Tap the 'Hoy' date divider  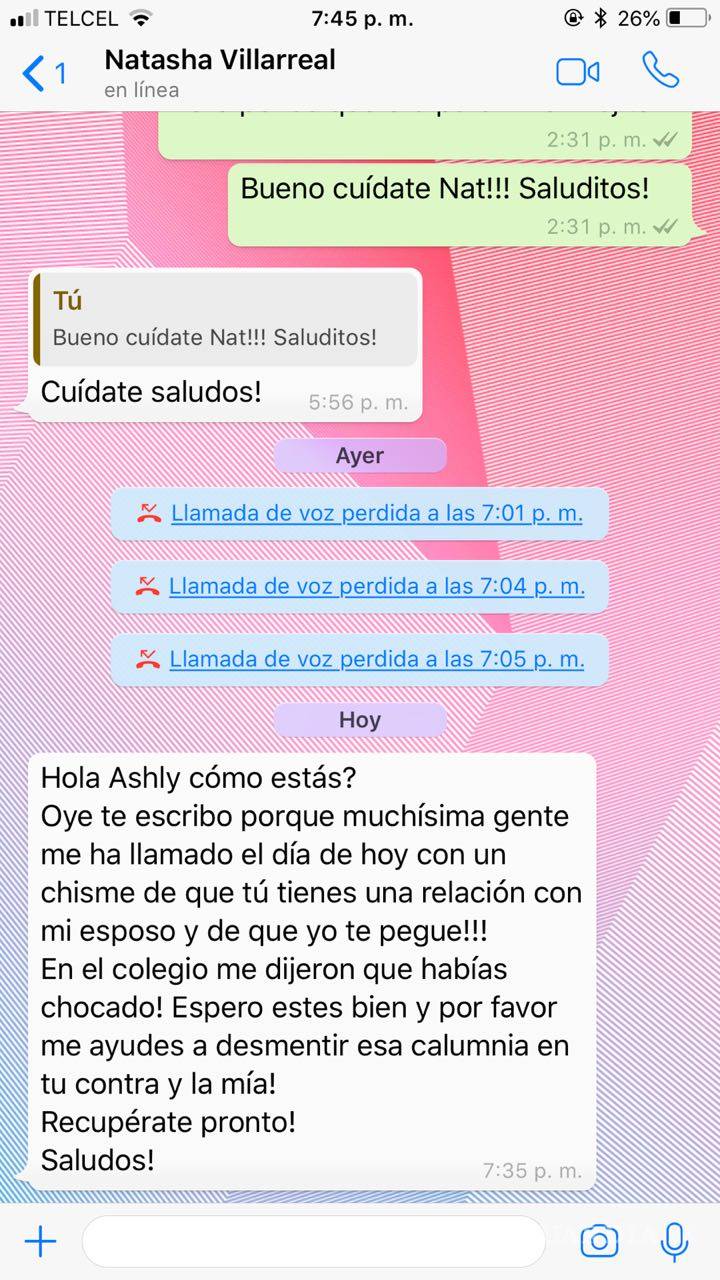pyautogui.click(x=360, y=719)
